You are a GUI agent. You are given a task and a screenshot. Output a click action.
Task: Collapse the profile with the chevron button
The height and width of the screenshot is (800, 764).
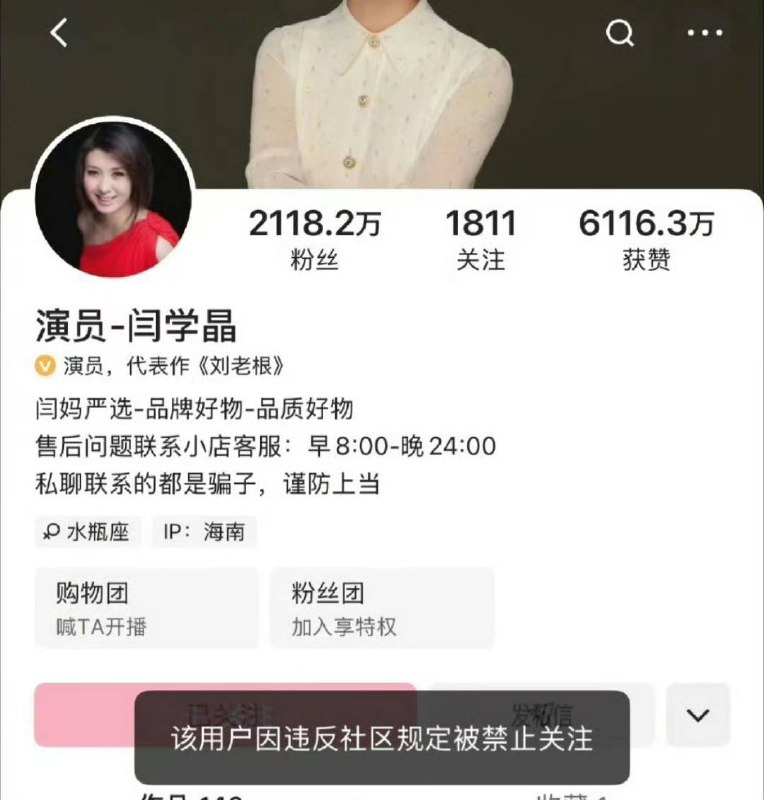[x=697, y=712]
